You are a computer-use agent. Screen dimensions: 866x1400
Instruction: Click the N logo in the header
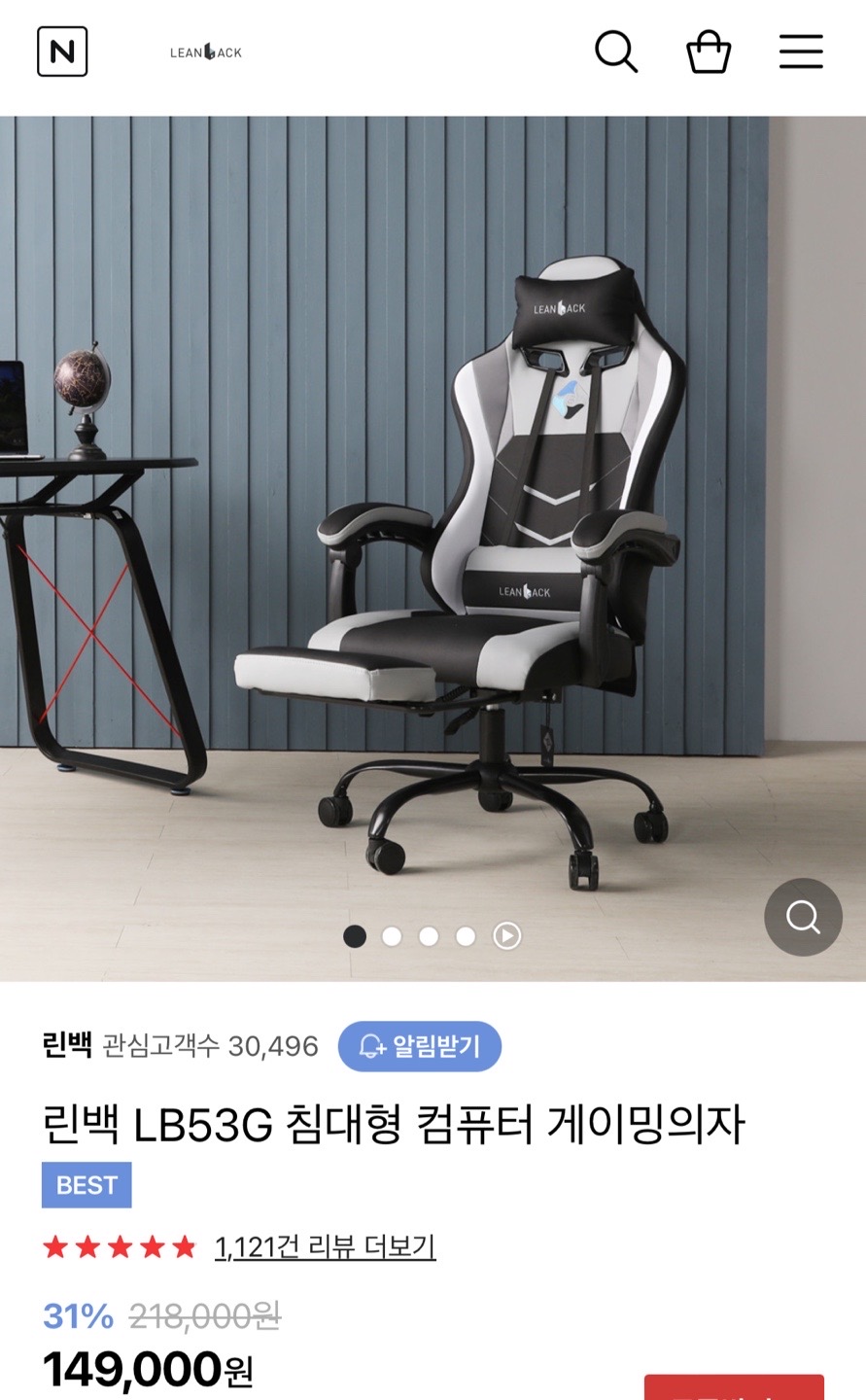62,52
